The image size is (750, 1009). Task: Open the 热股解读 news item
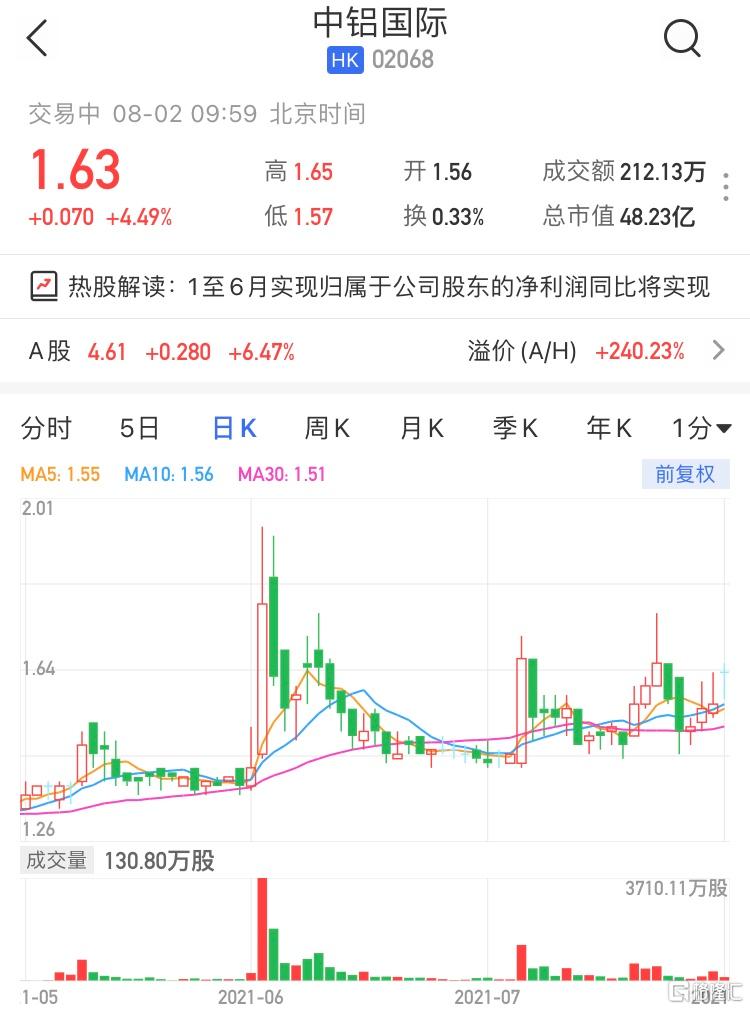[x=372, y=288]
